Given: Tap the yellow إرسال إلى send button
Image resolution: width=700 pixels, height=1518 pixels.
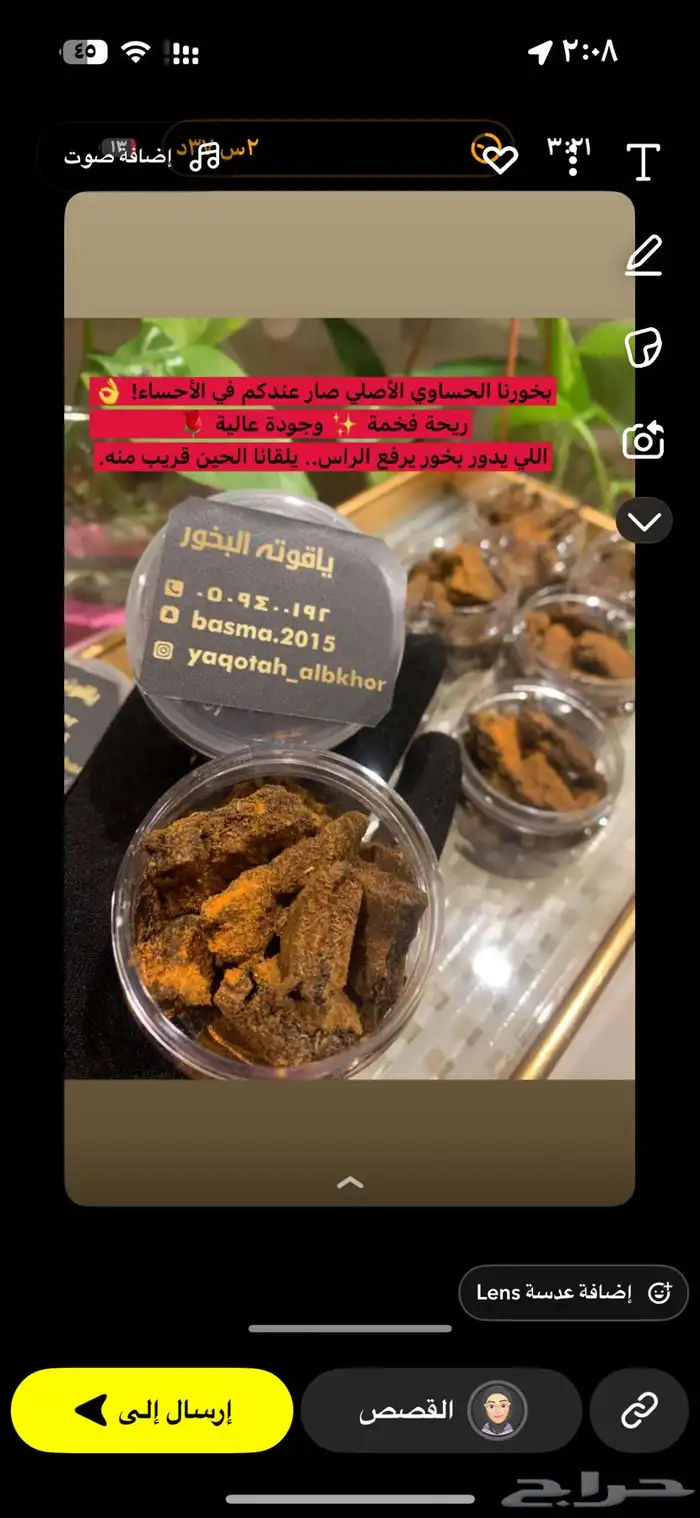Looking at the screenshot, I should [152, 1410].
